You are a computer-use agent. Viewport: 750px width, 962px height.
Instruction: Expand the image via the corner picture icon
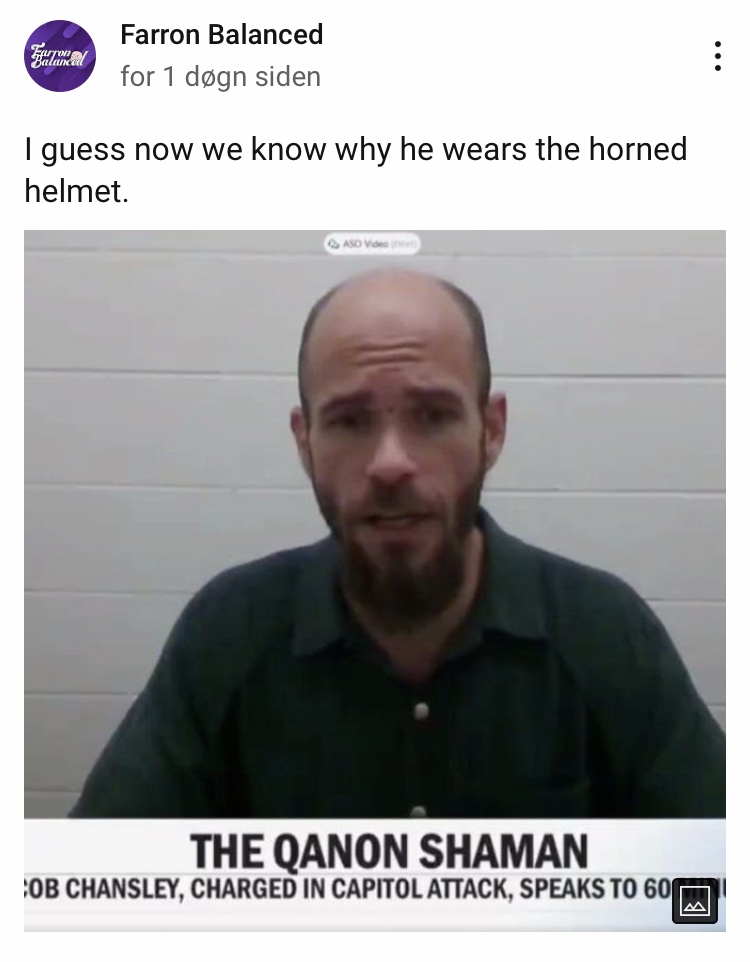pyautogui.click(x=694, y=901)
